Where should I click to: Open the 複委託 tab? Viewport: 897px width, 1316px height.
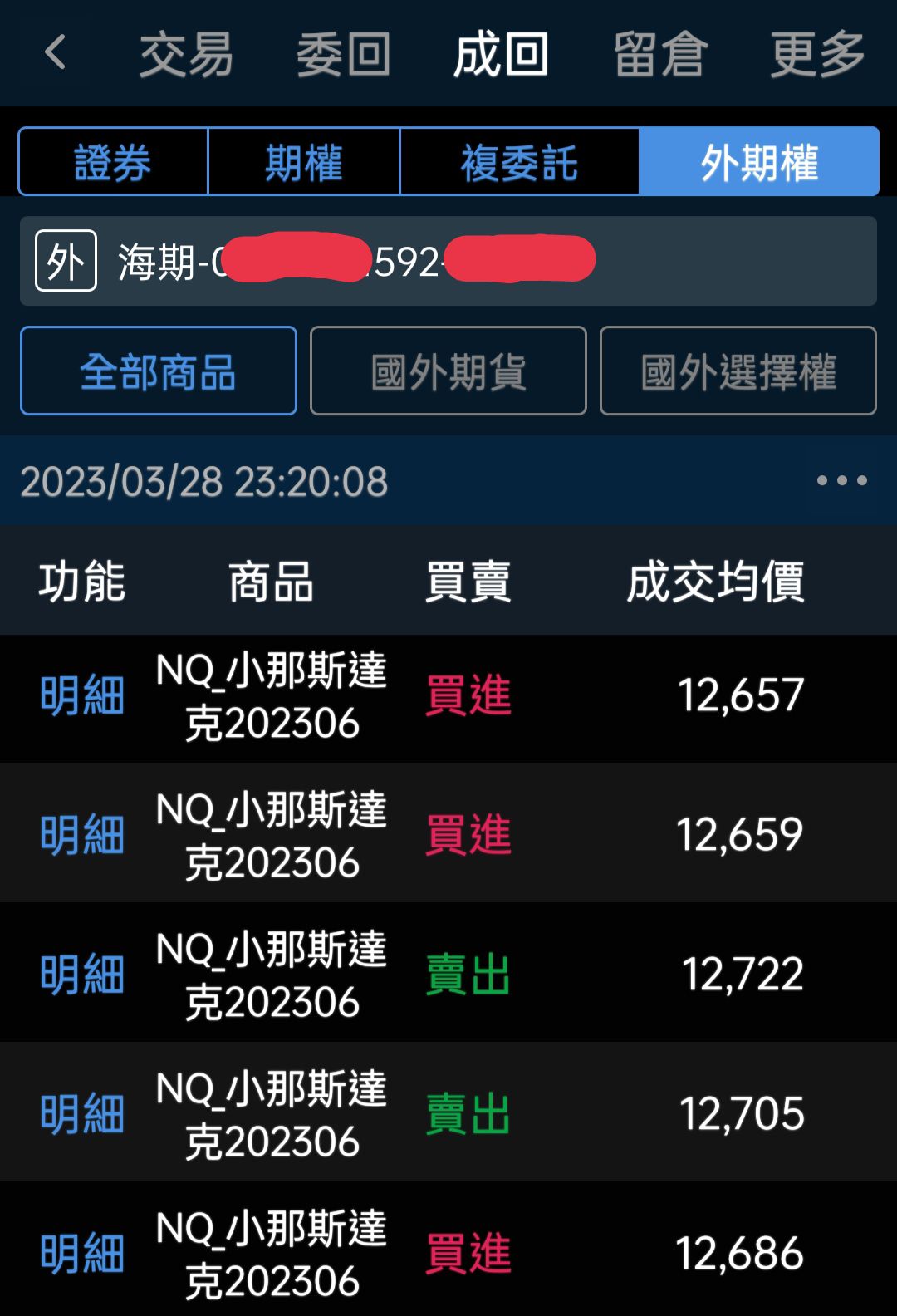pyautogui.click(x=519, y=162)
